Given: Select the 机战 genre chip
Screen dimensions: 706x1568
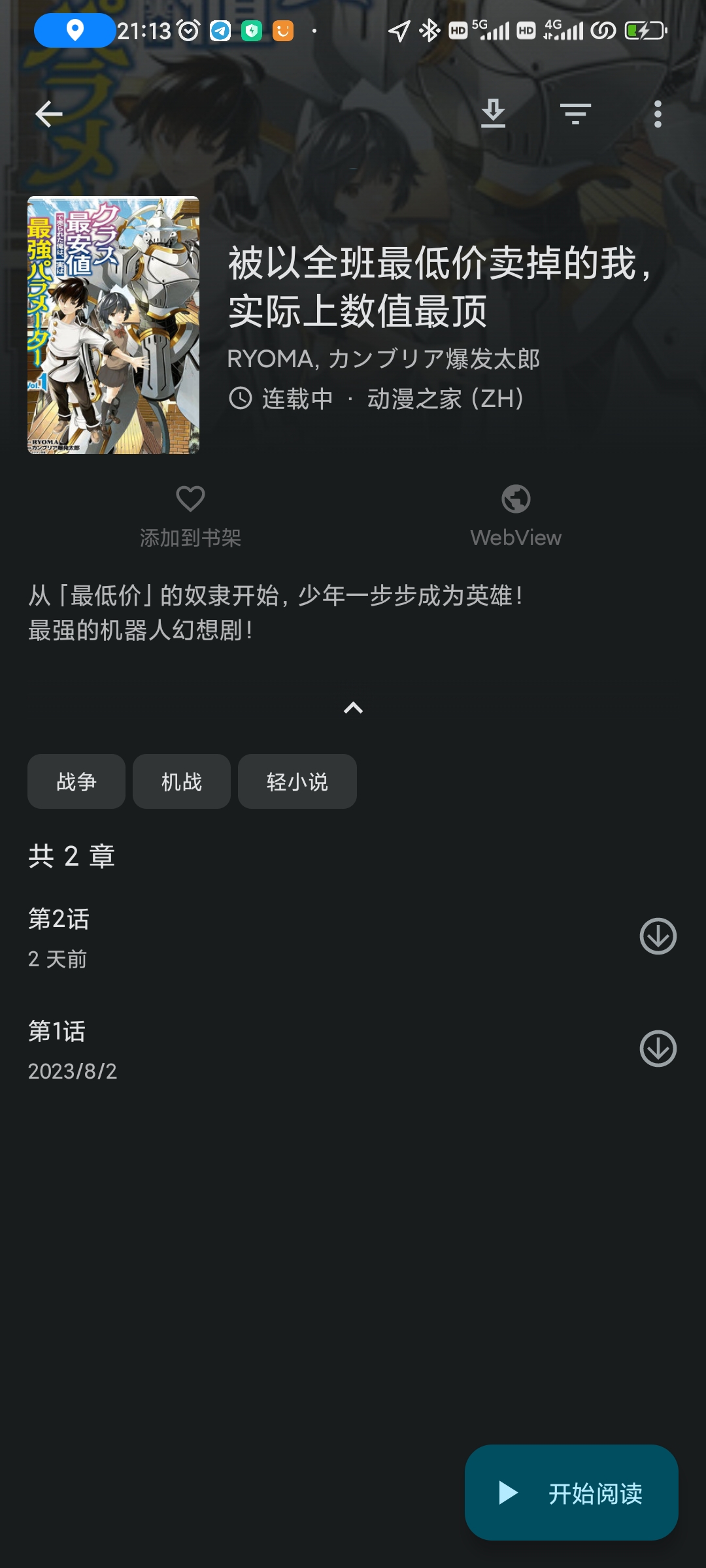Looking at the screenshot, I should click(x=181, y=781).
